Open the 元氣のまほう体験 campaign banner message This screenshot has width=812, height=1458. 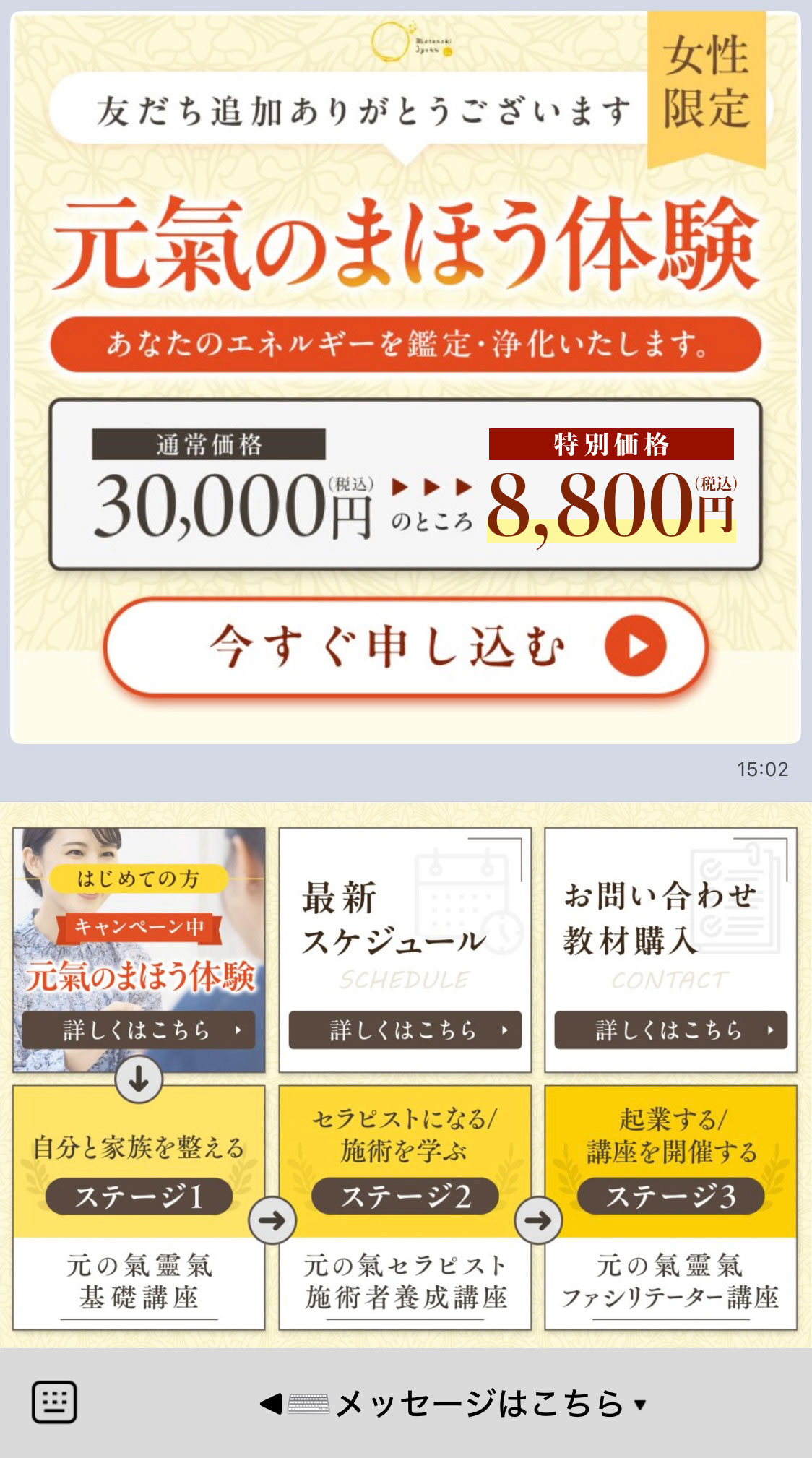click(405, 376)
